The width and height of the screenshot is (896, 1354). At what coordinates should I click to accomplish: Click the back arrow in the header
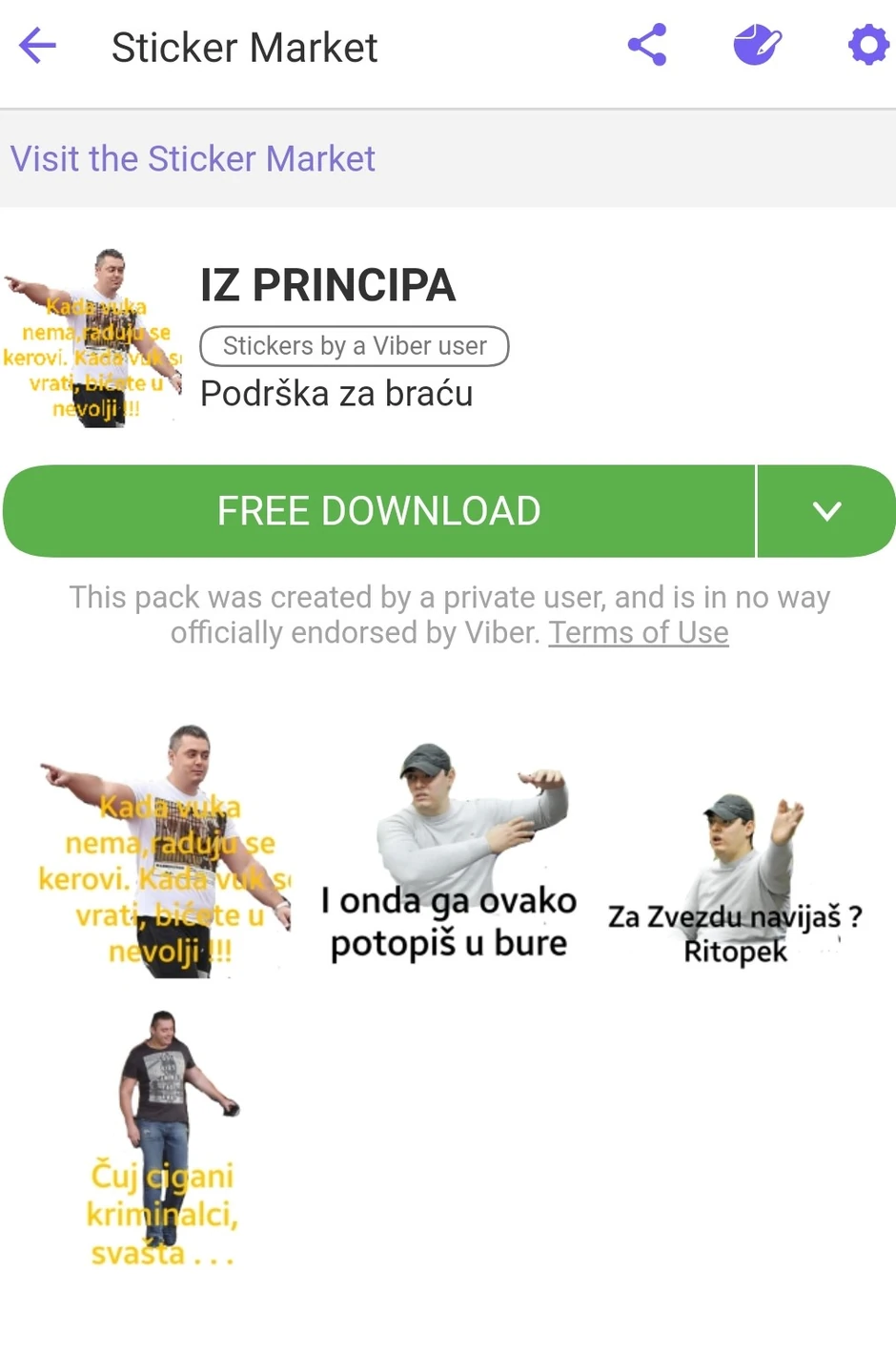click(36, 45)
